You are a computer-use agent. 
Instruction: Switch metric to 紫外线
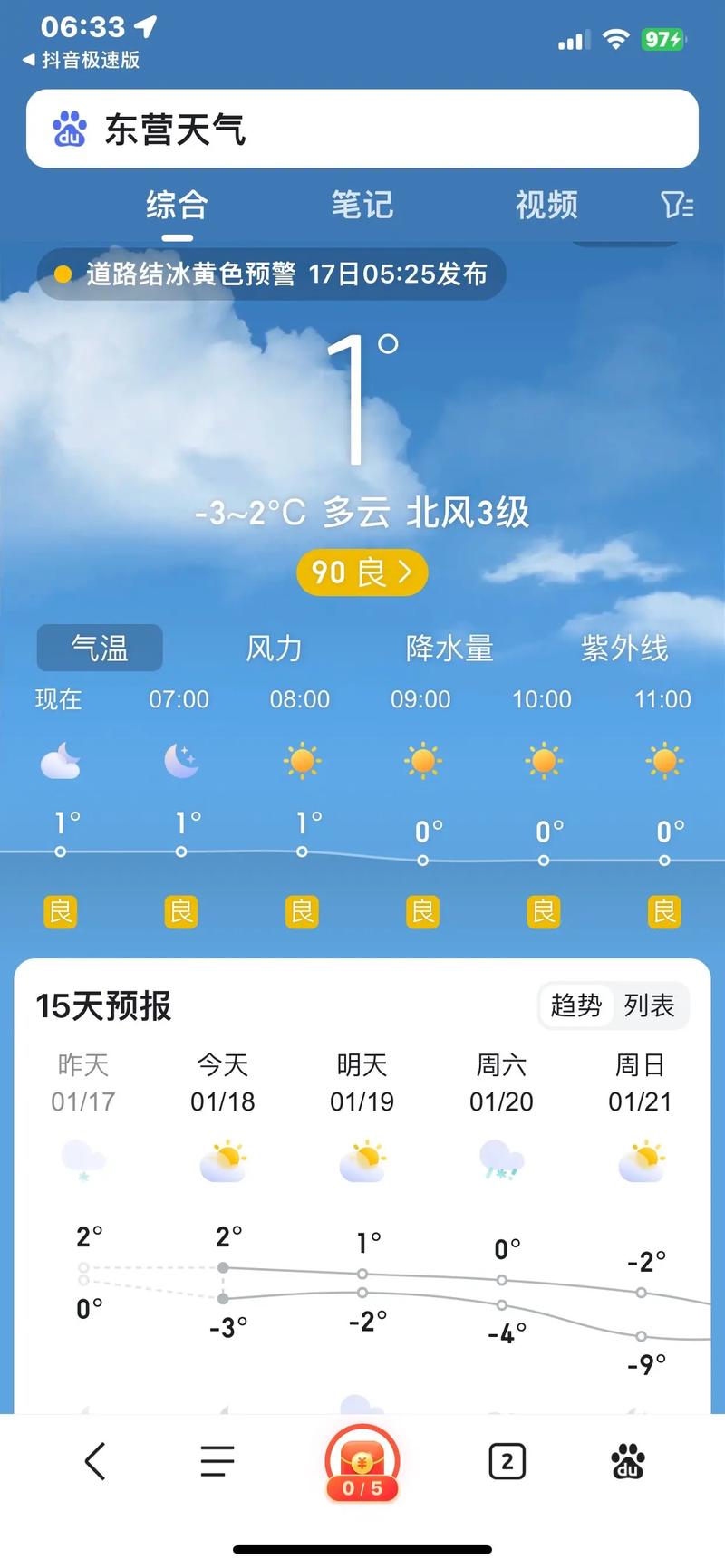[624, 647]
